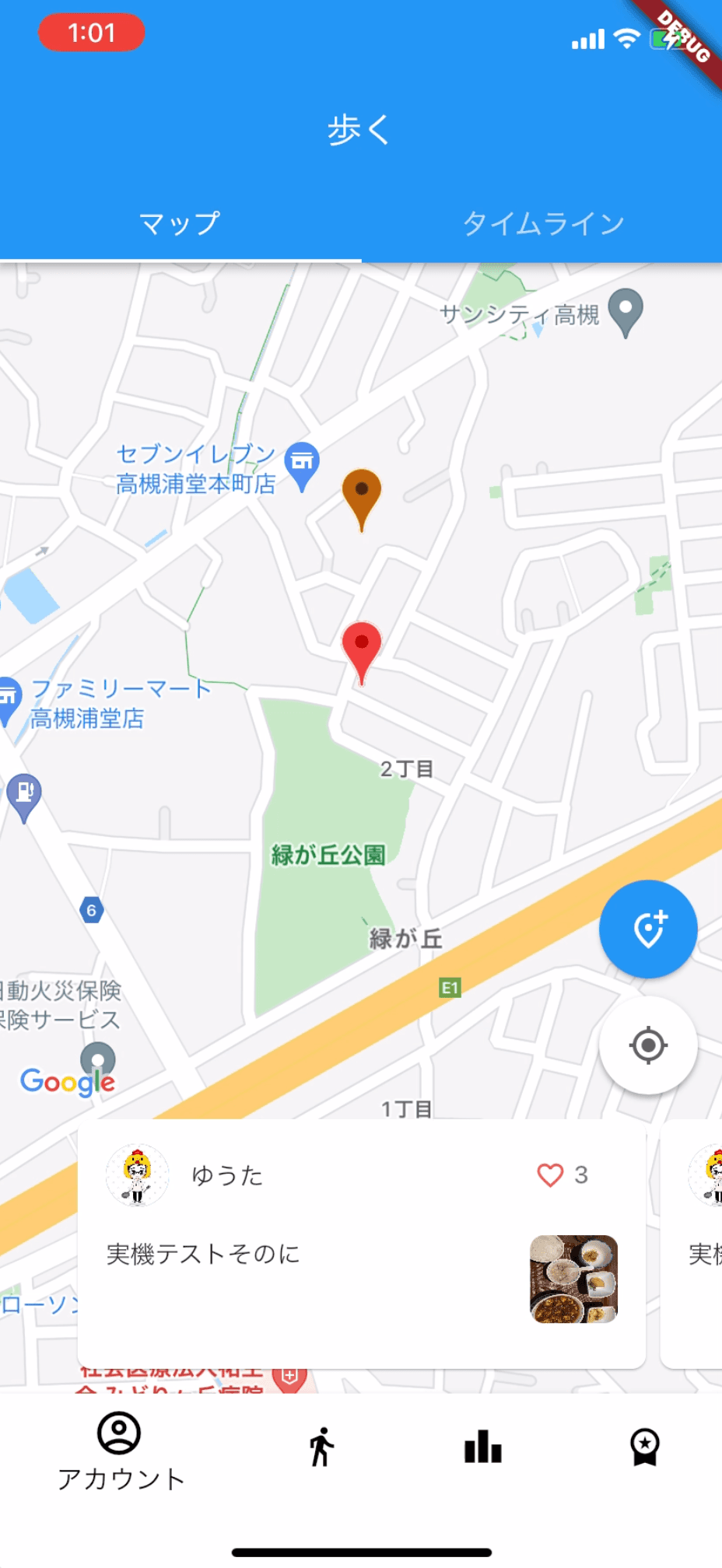Center map on my current location
Viewport: 722px width, 1568px height.
coord(647,1045)
